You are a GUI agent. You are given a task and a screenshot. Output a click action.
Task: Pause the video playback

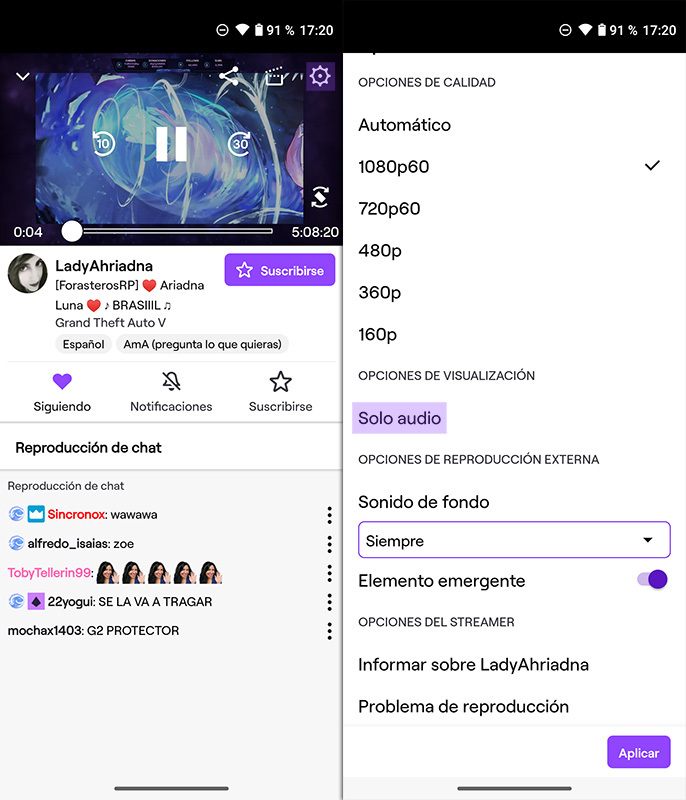tap(171, 144)
